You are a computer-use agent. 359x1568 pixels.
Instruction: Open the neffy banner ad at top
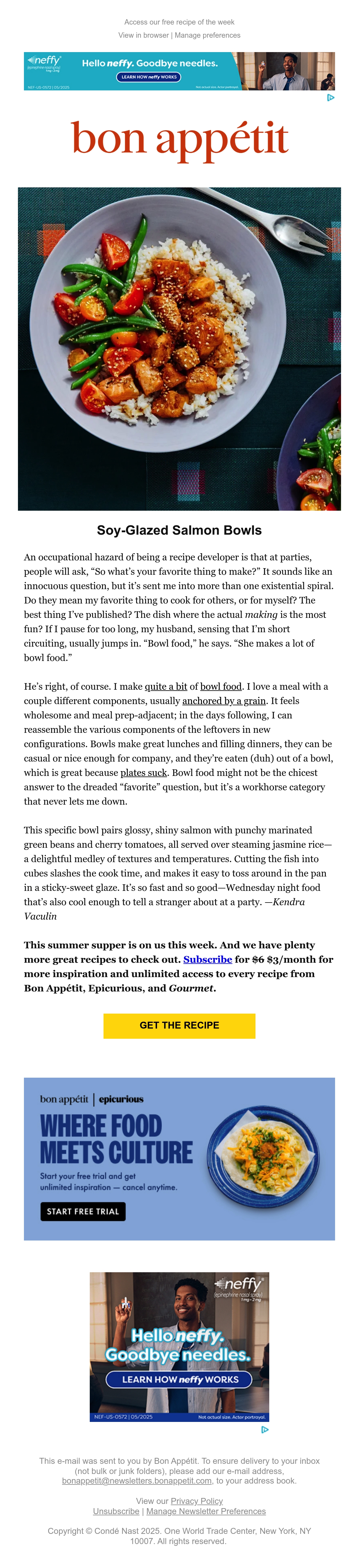(x=180, y=71)
